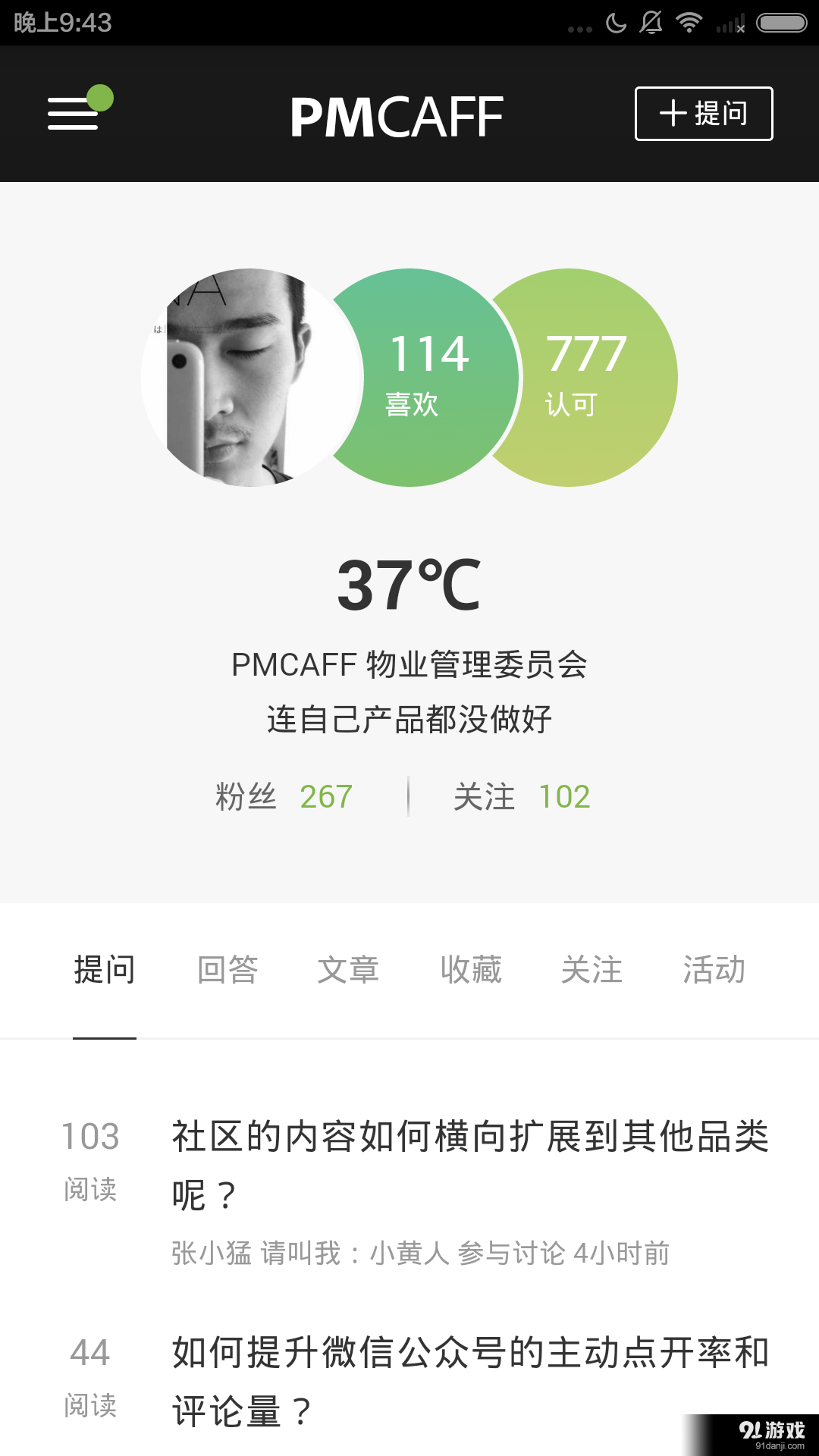Switch to the 回答 tab
The height and width of the screenshot is (1456, 819).
[x=227, y=970]
